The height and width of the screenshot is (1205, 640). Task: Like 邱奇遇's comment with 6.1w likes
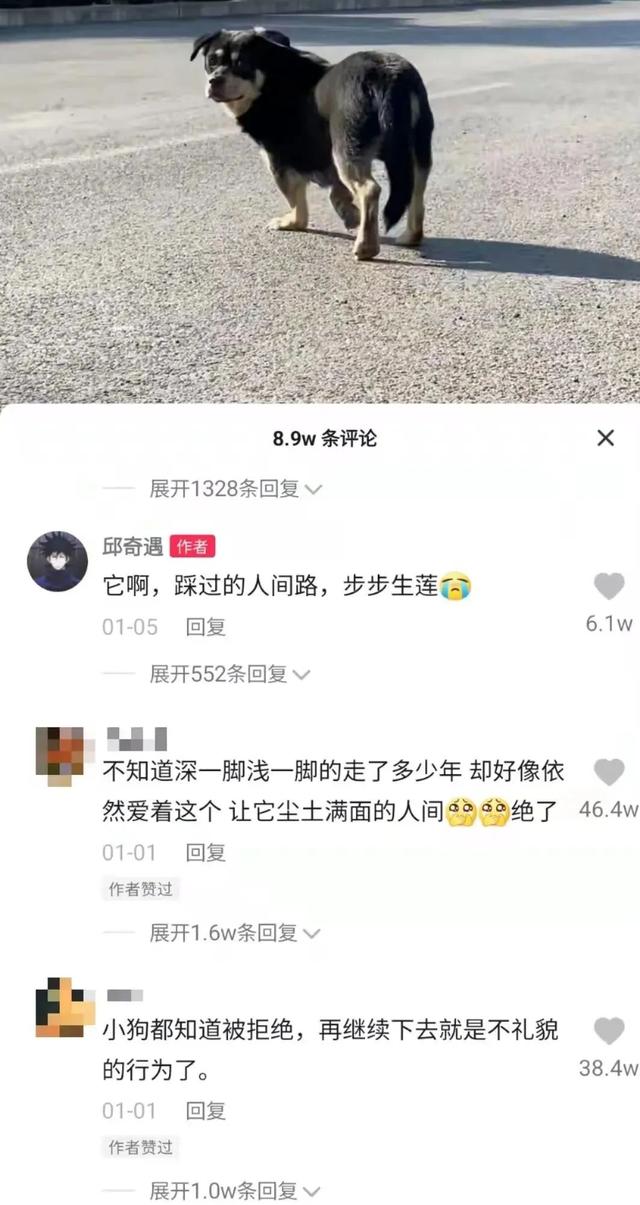pyautogui.click(x=609, y=586)
